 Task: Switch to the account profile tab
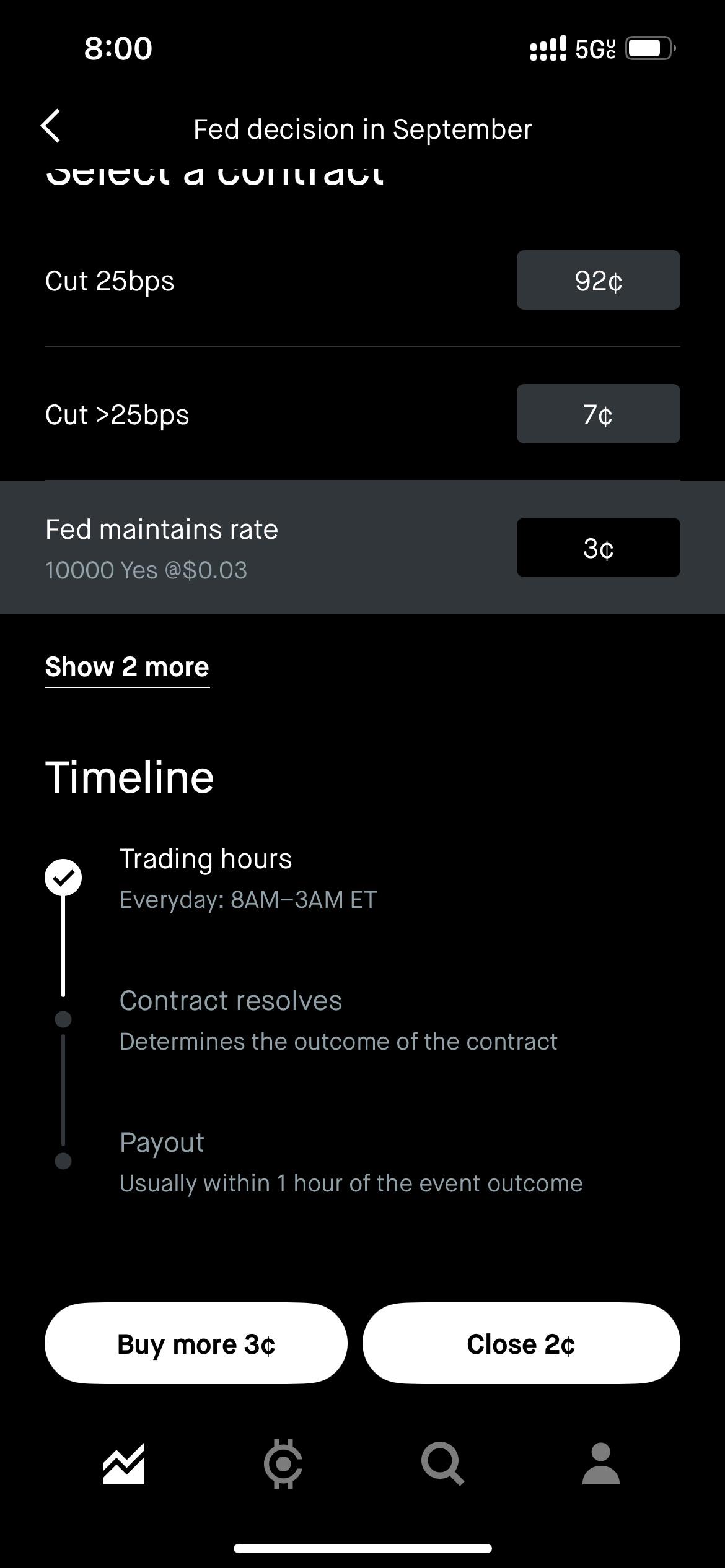[x=600, y=1464]
